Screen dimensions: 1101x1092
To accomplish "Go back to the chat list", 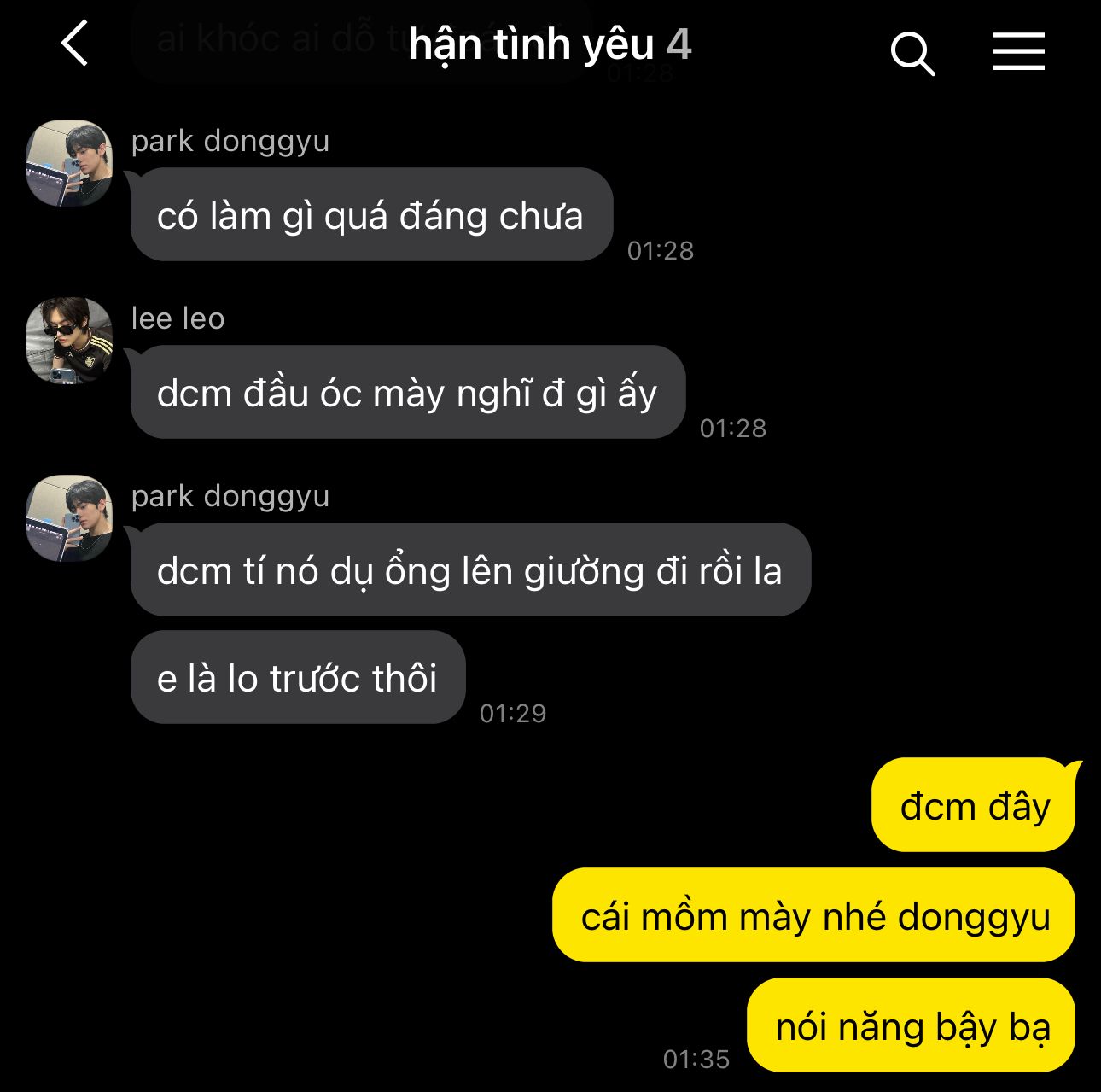I will pyautogui.click(x=75, y=44).
